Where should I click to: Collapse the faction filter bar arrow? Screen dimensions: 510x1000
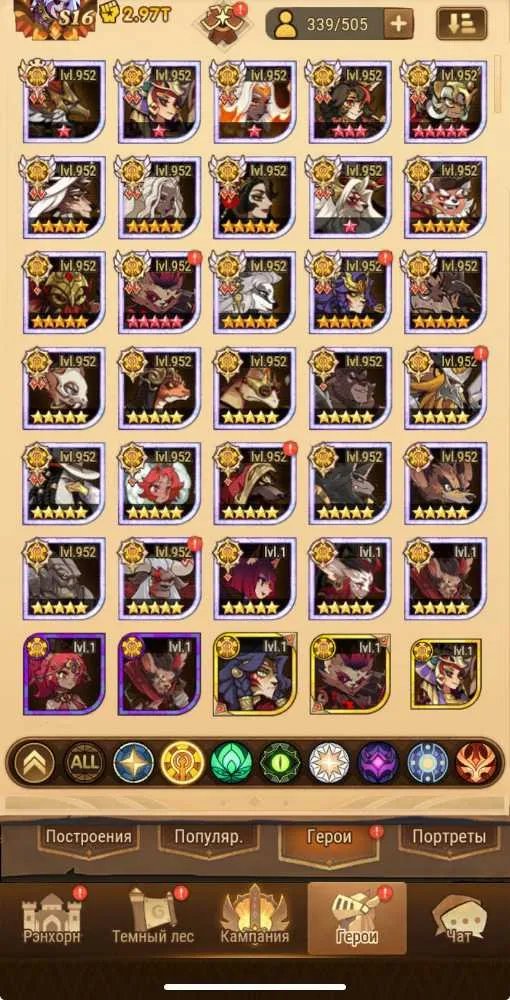click(34, 762)
